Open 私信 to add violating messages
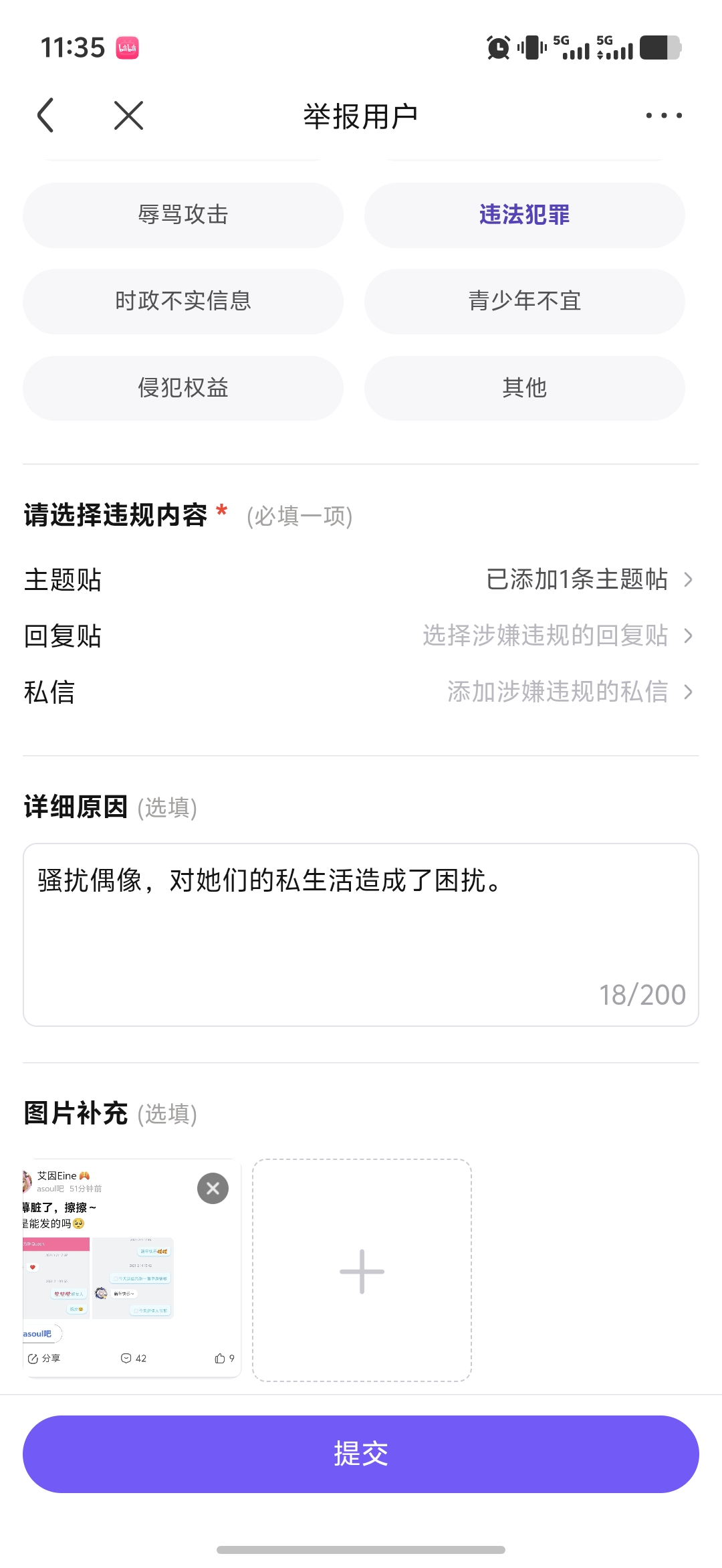This screenshot has height=1568, width=722. point(361,692)
